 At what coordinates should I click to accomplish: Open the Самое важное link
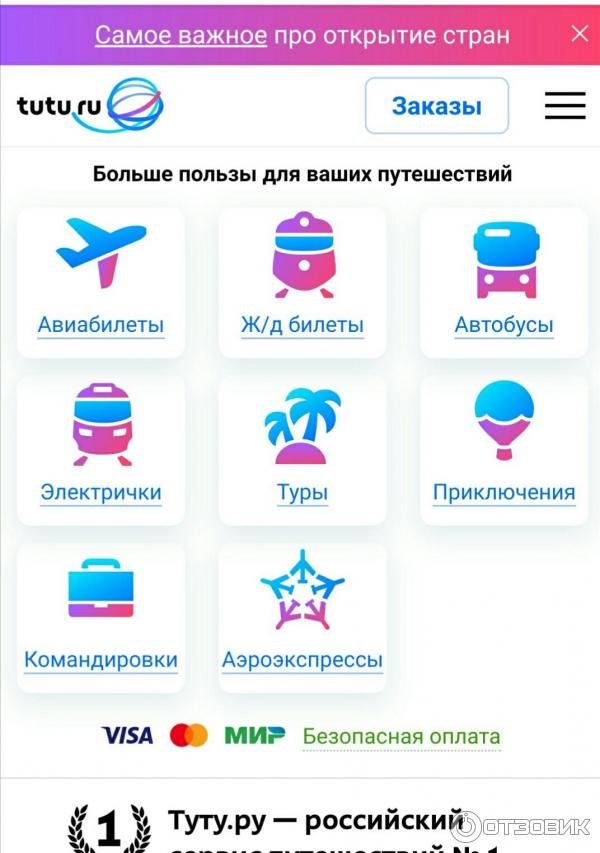[181, 35]
